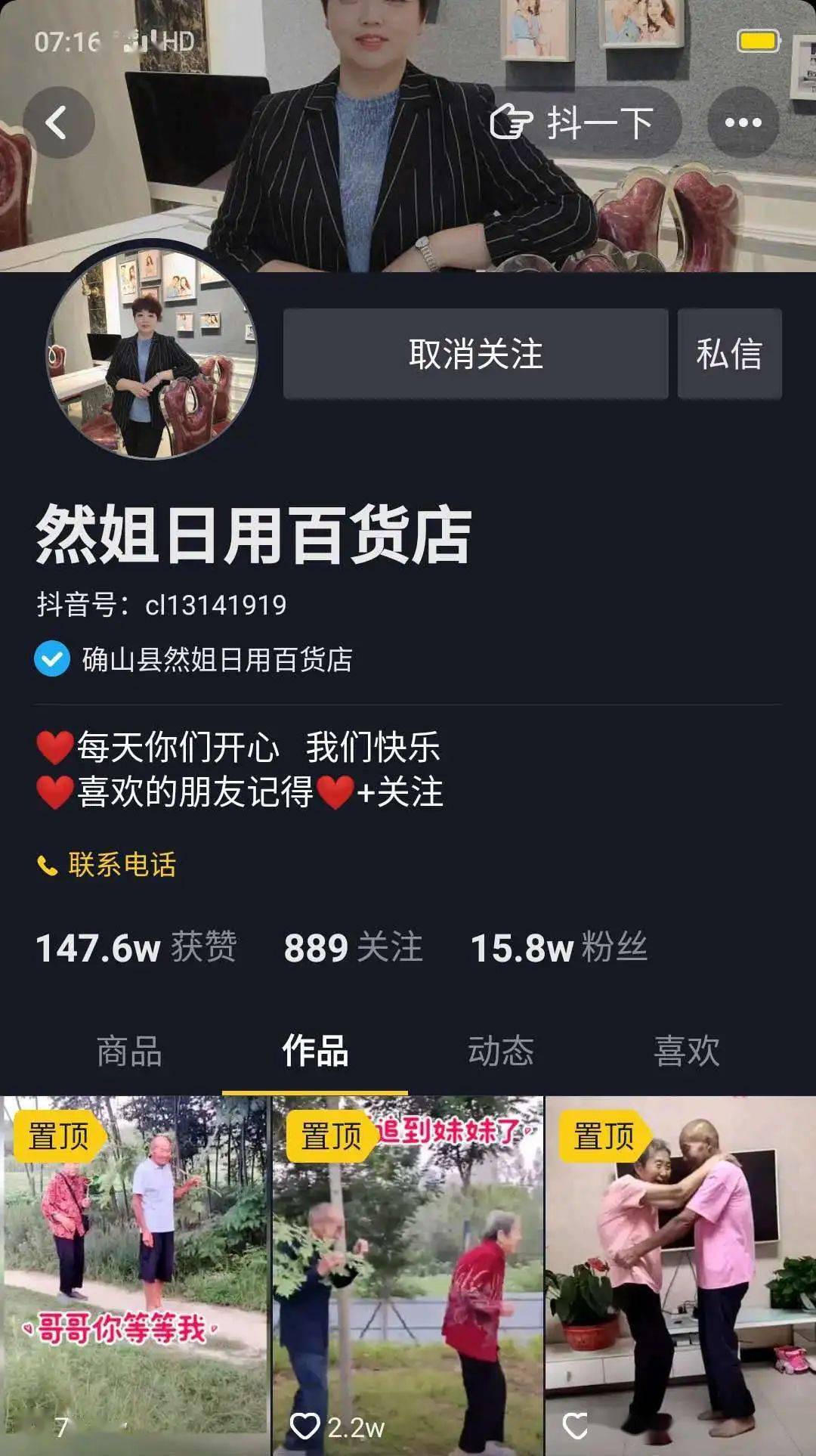Tap the 私信 message button
Image resolution: width=816 pixels, height=1456 pixels.
(x=729, y=353)
